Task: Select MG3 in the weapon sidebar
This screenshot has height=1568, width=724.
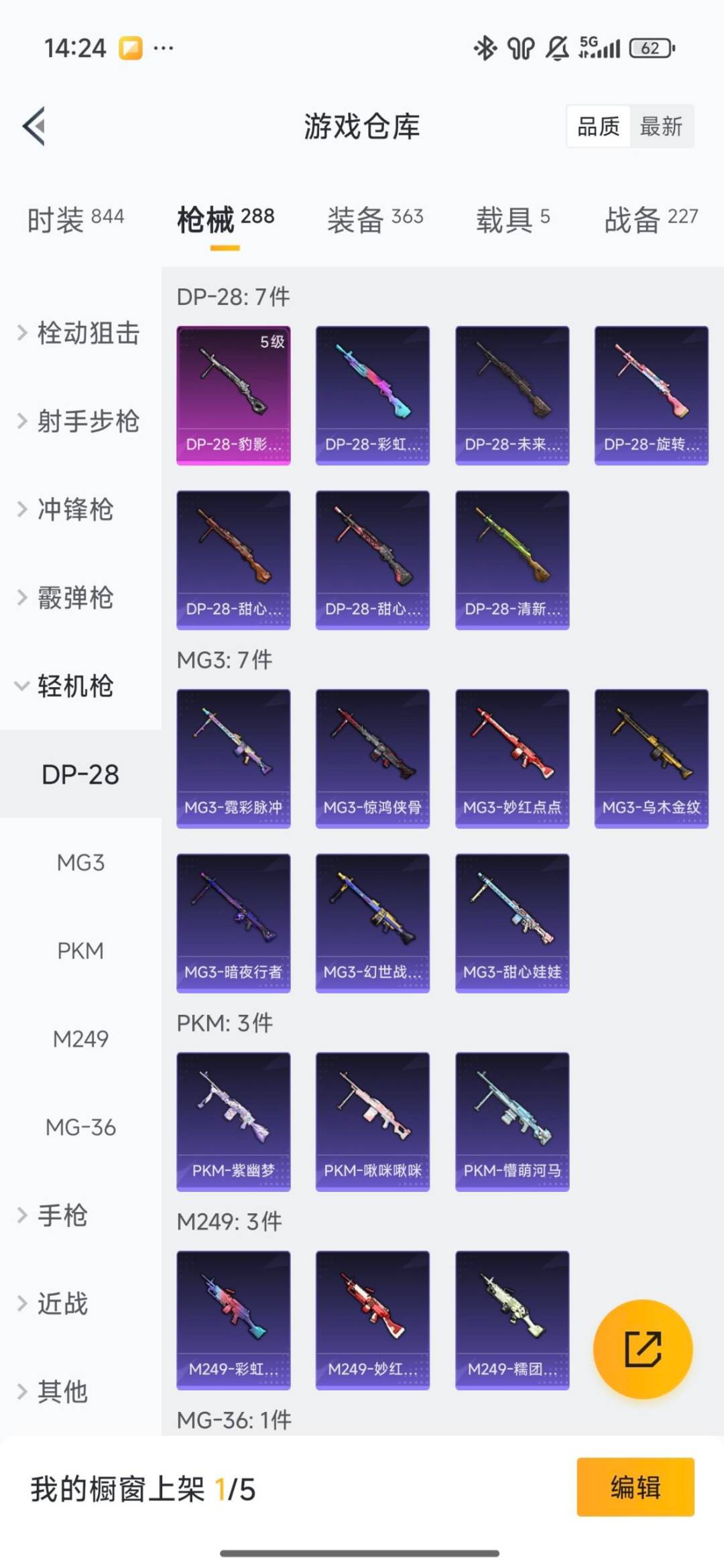Action: click(80, 863)
